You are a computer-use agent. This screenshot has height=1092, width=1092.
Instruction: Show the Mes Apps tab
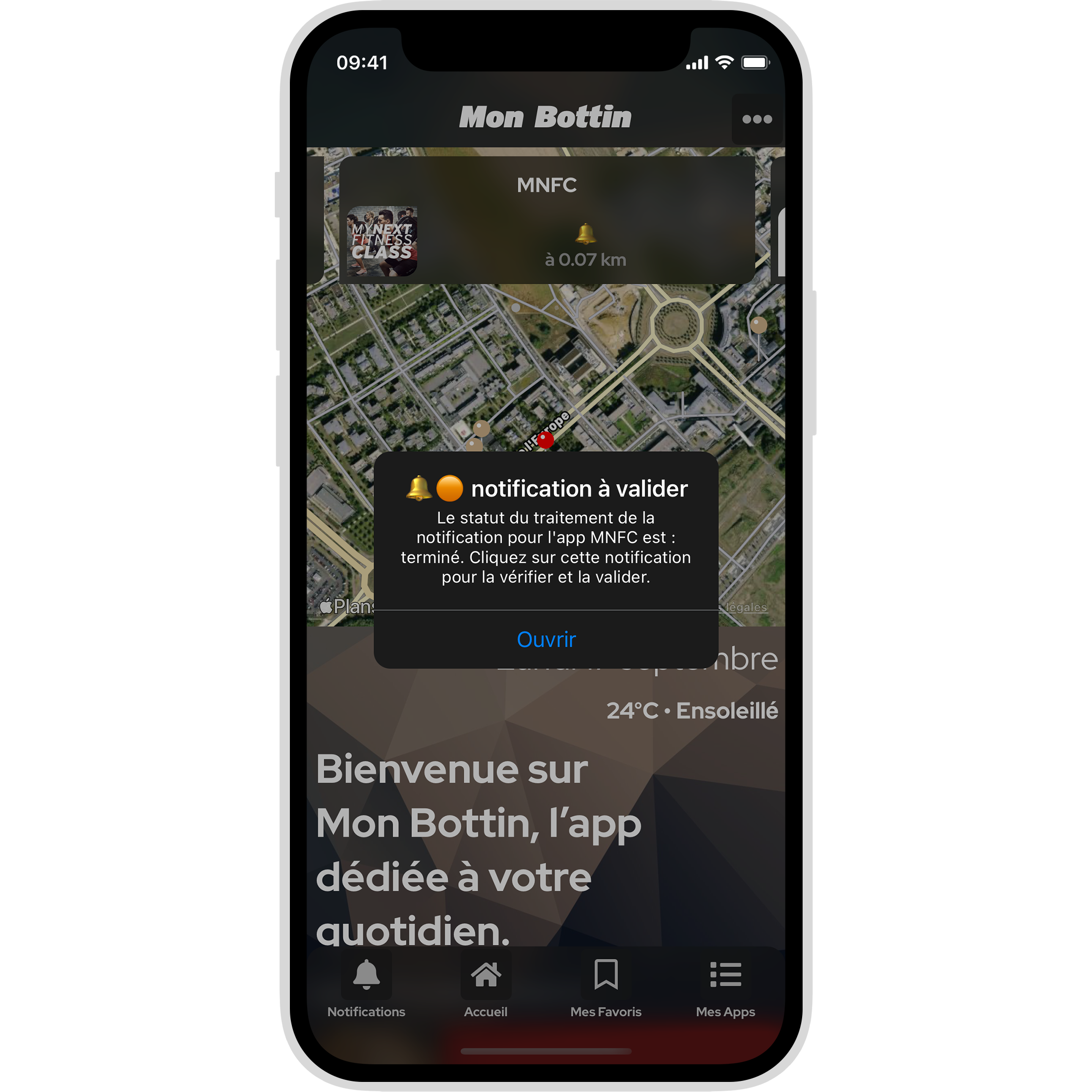(x=725, y=986)
